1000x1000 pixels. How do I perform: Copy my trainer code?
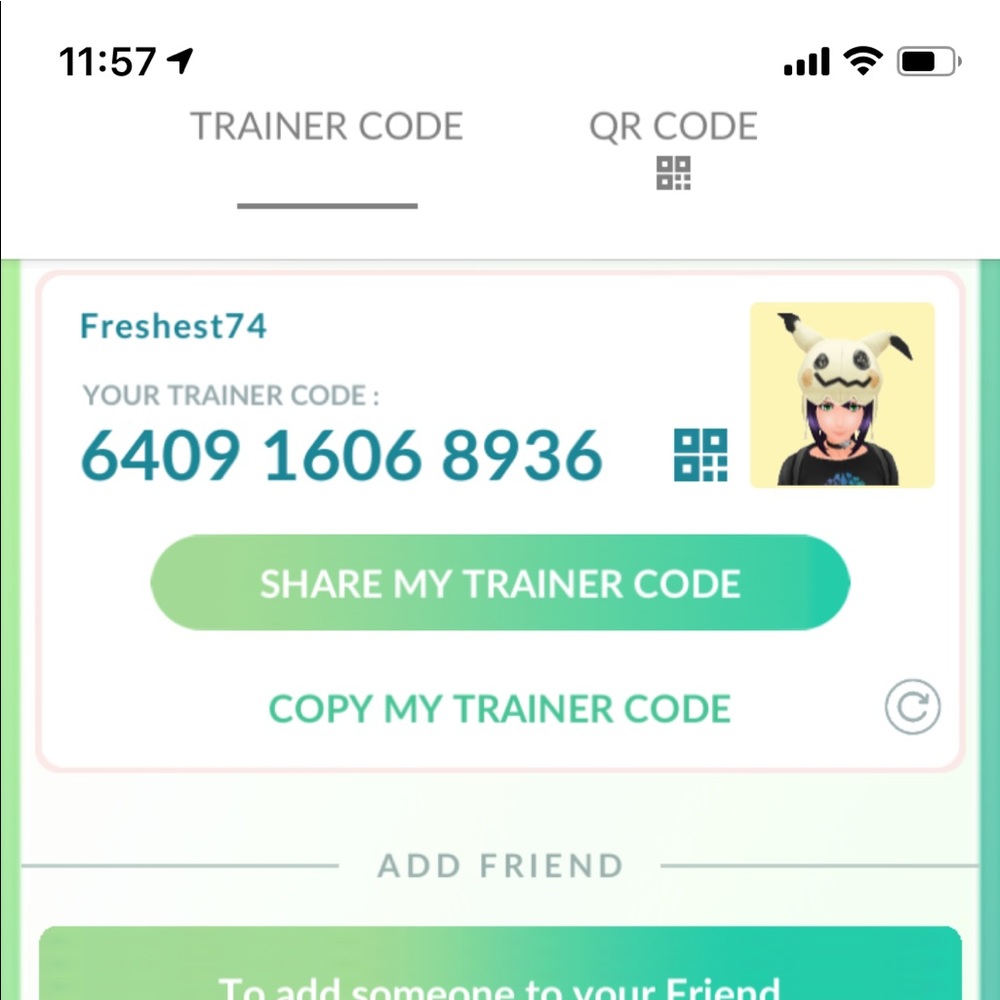click(x=500, y=709)
